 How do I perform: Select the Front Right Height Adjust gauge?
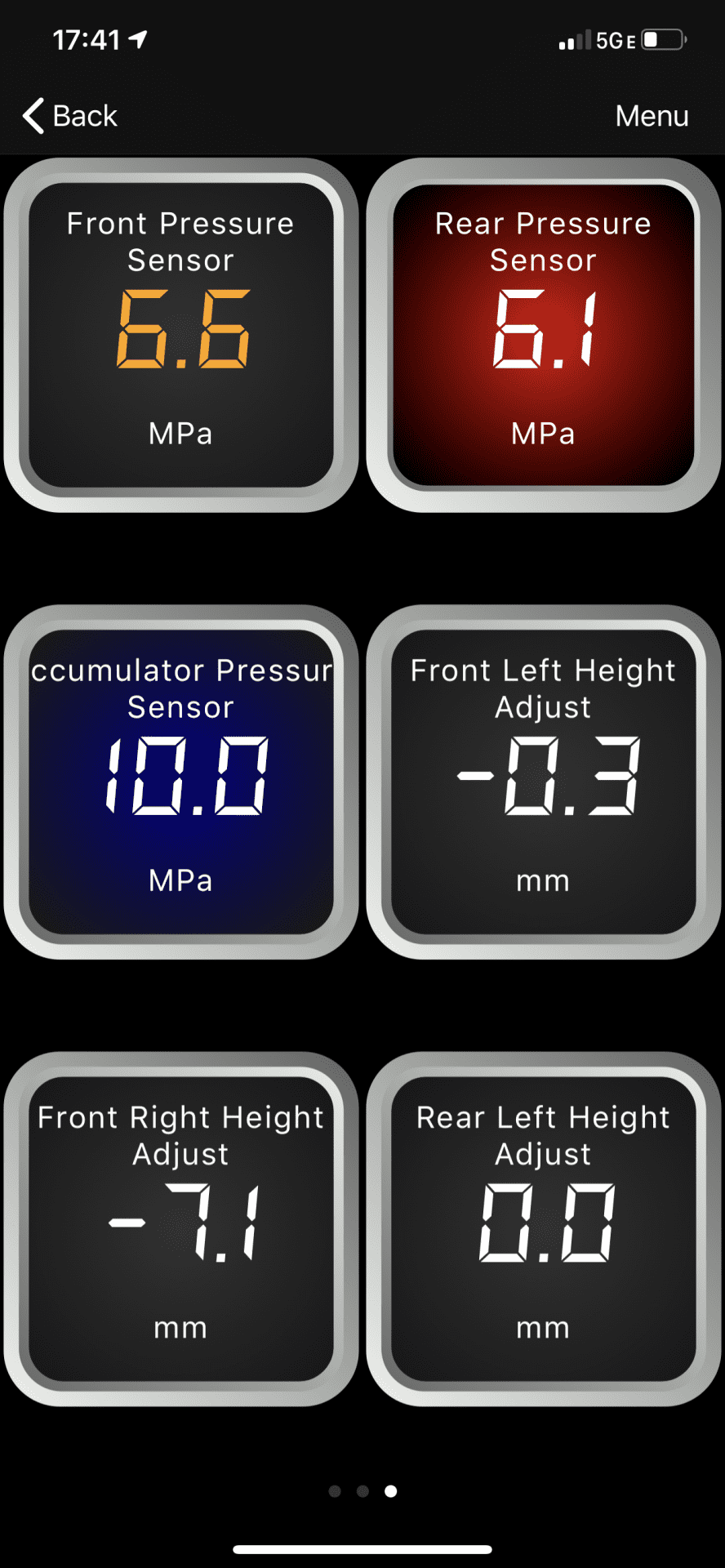click(x=181, y=1228)
